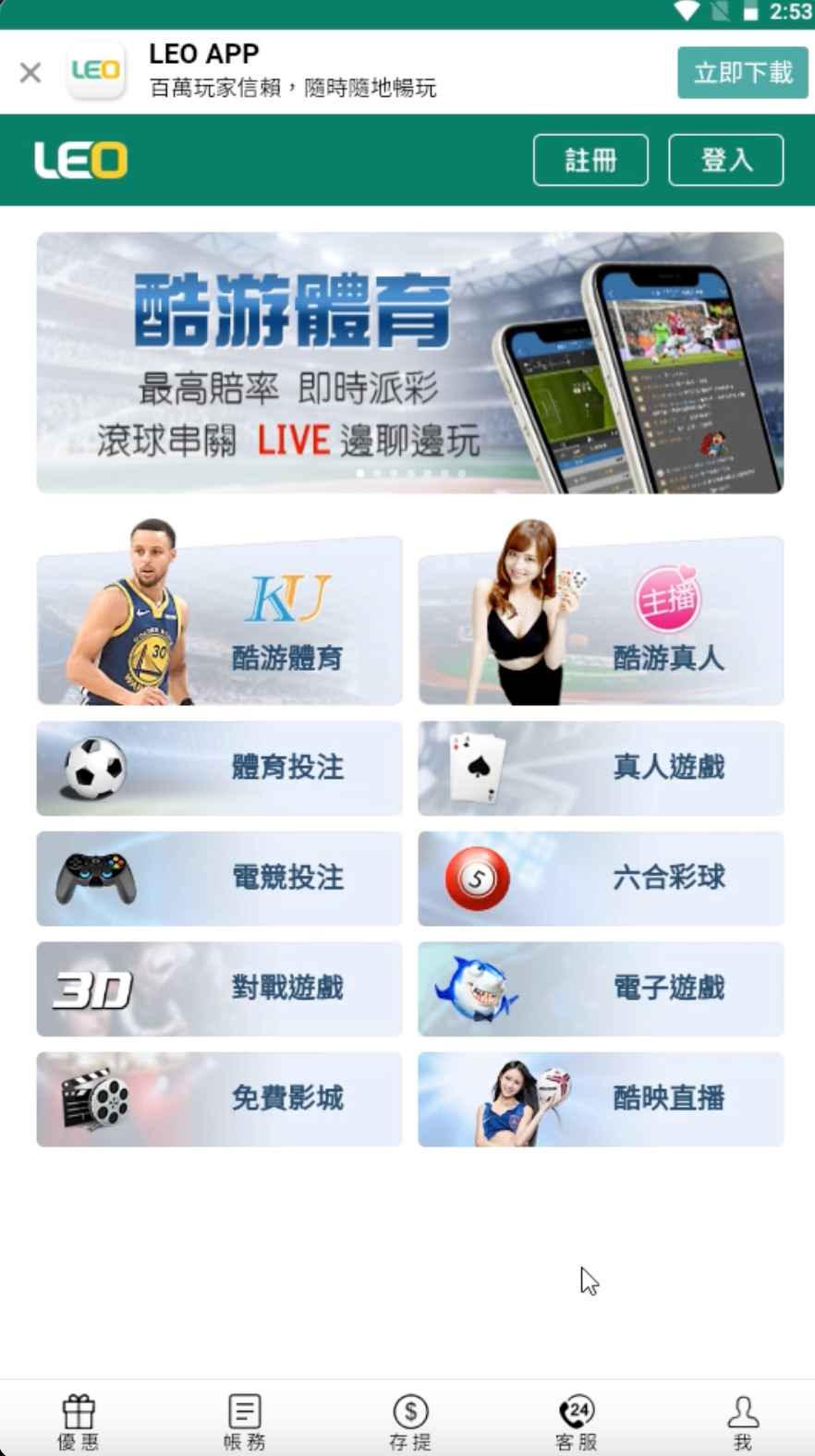Open 客服 customer service tab
Screen dimensions: 815x1456
click(577, 1422)
